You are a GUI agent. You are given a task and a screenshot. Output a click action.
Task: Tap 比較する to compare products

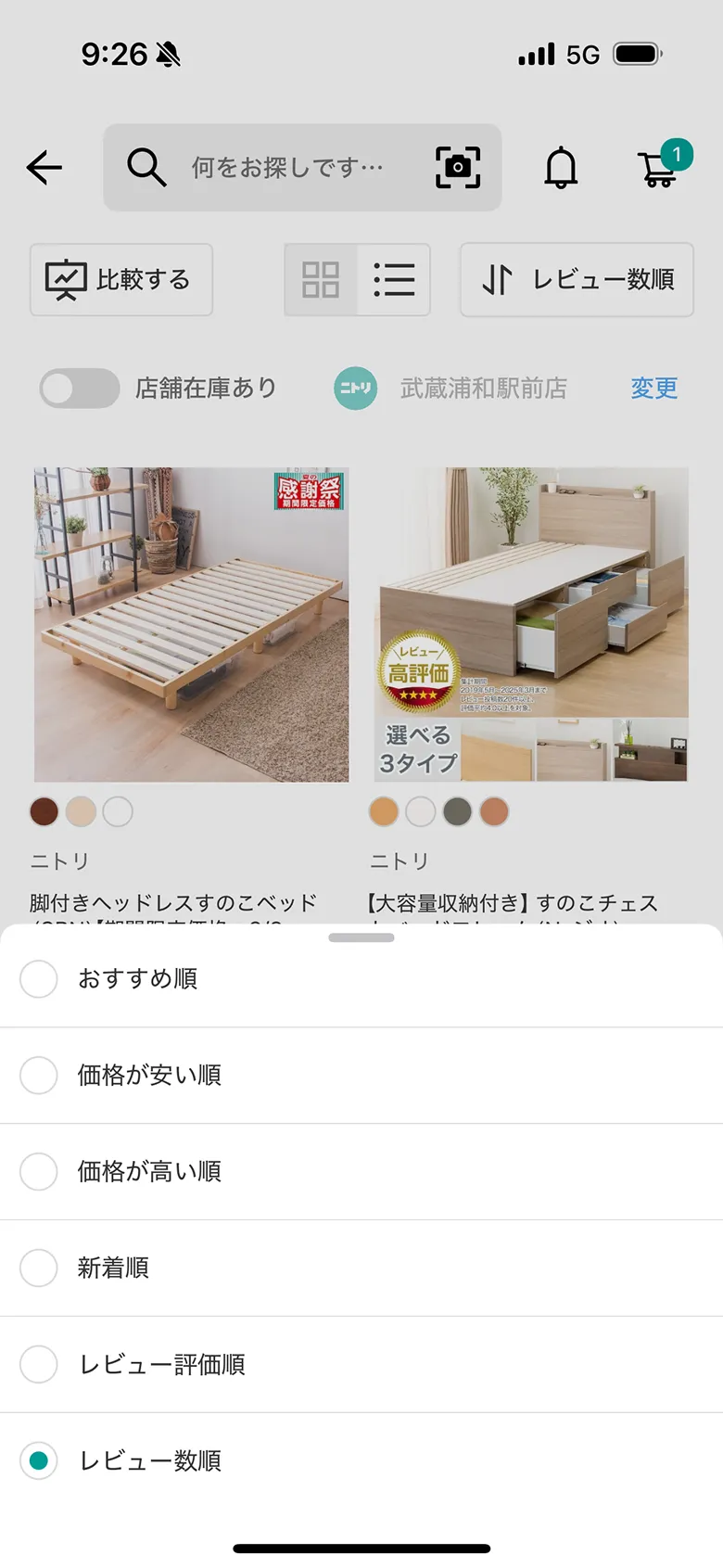(120, 280)
